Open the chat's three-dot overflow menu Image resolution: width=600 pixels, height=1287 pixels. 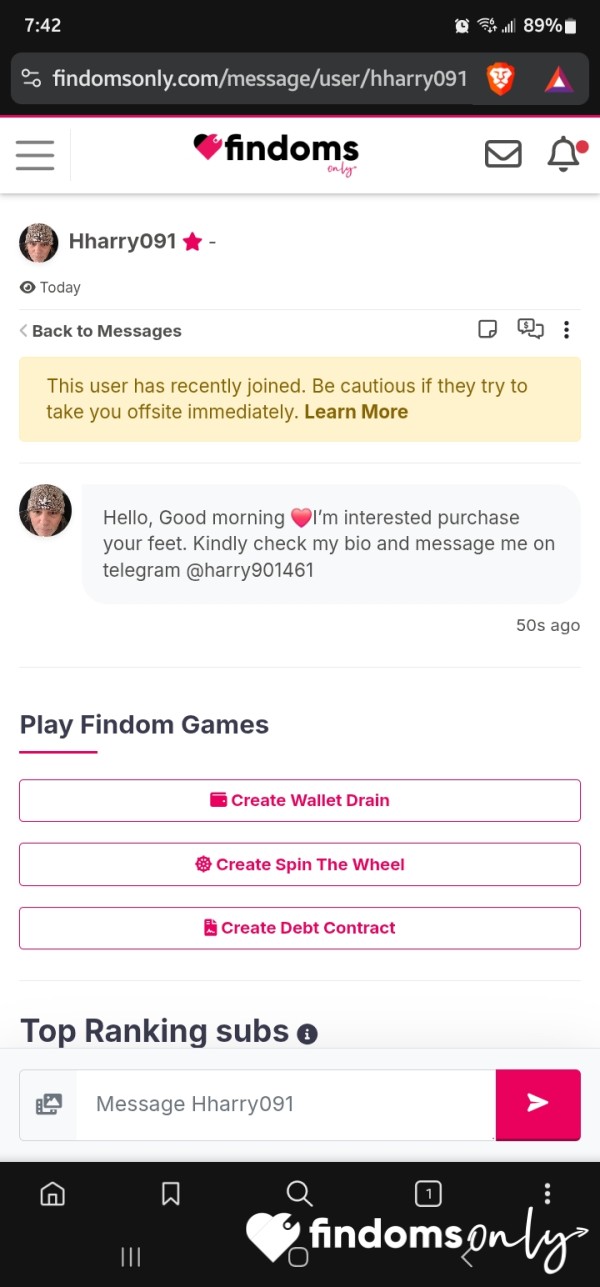click(x=566, y=329)
